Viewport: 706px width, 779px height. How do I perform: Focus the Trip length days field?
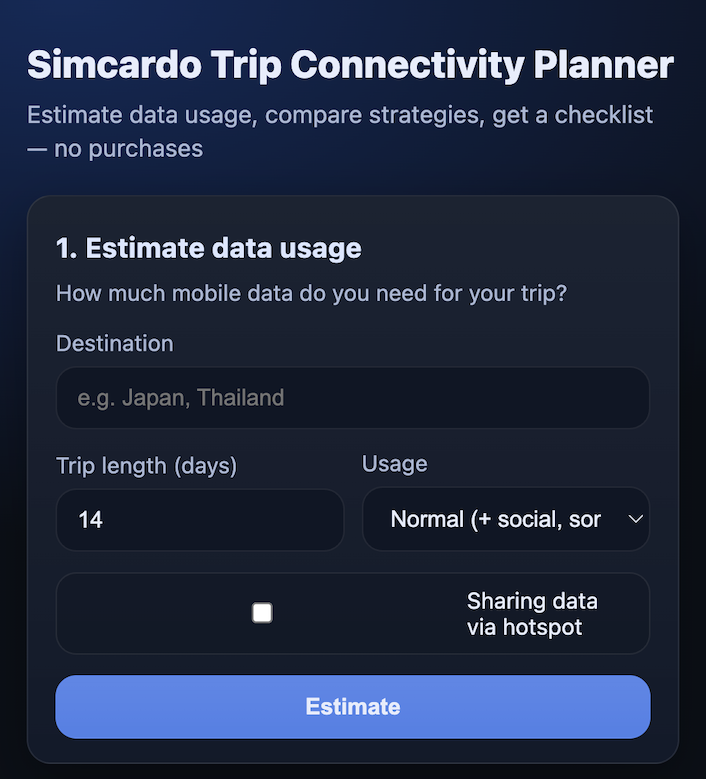click(x=200, y=520)
